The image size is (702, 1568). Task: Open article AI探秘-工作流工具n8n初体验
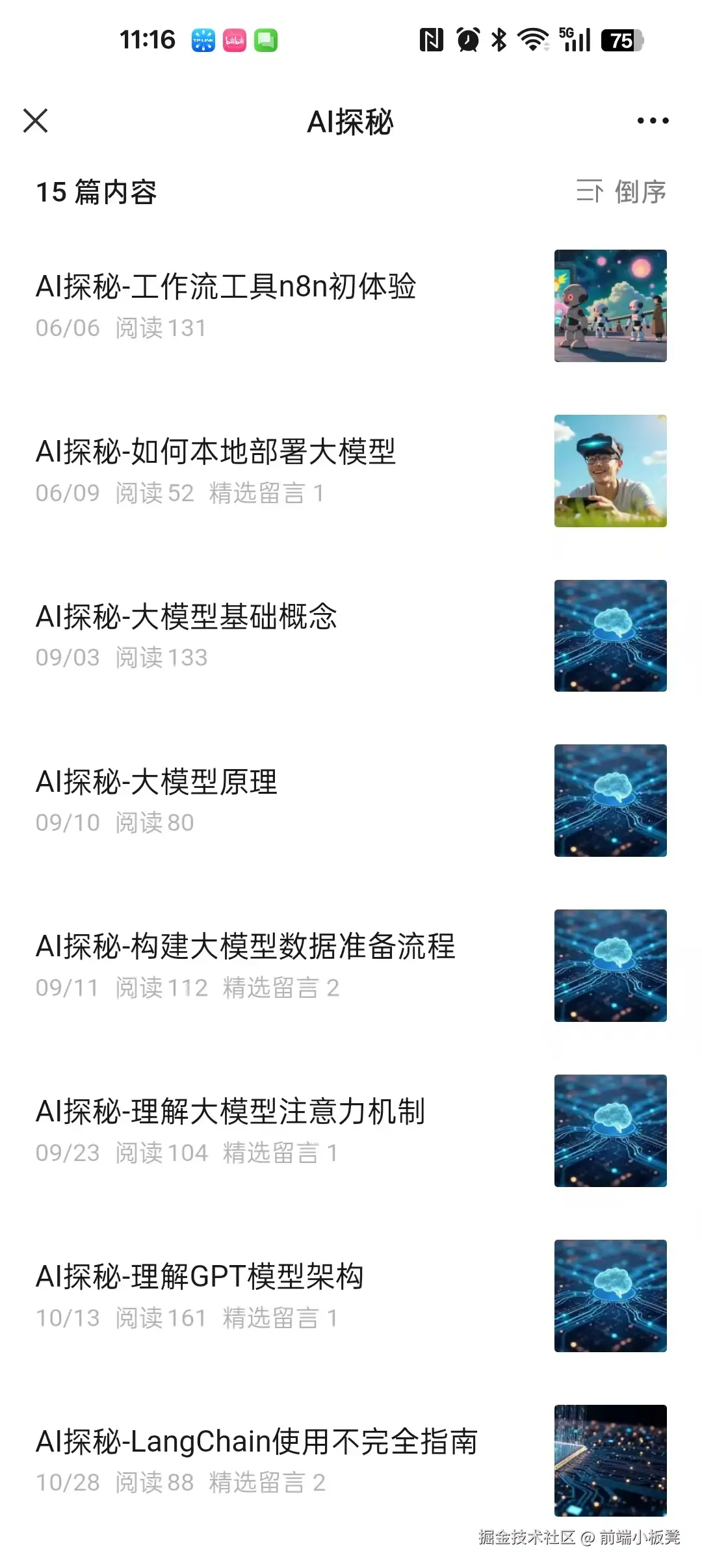pyautogui.click(x=227, y=286)
